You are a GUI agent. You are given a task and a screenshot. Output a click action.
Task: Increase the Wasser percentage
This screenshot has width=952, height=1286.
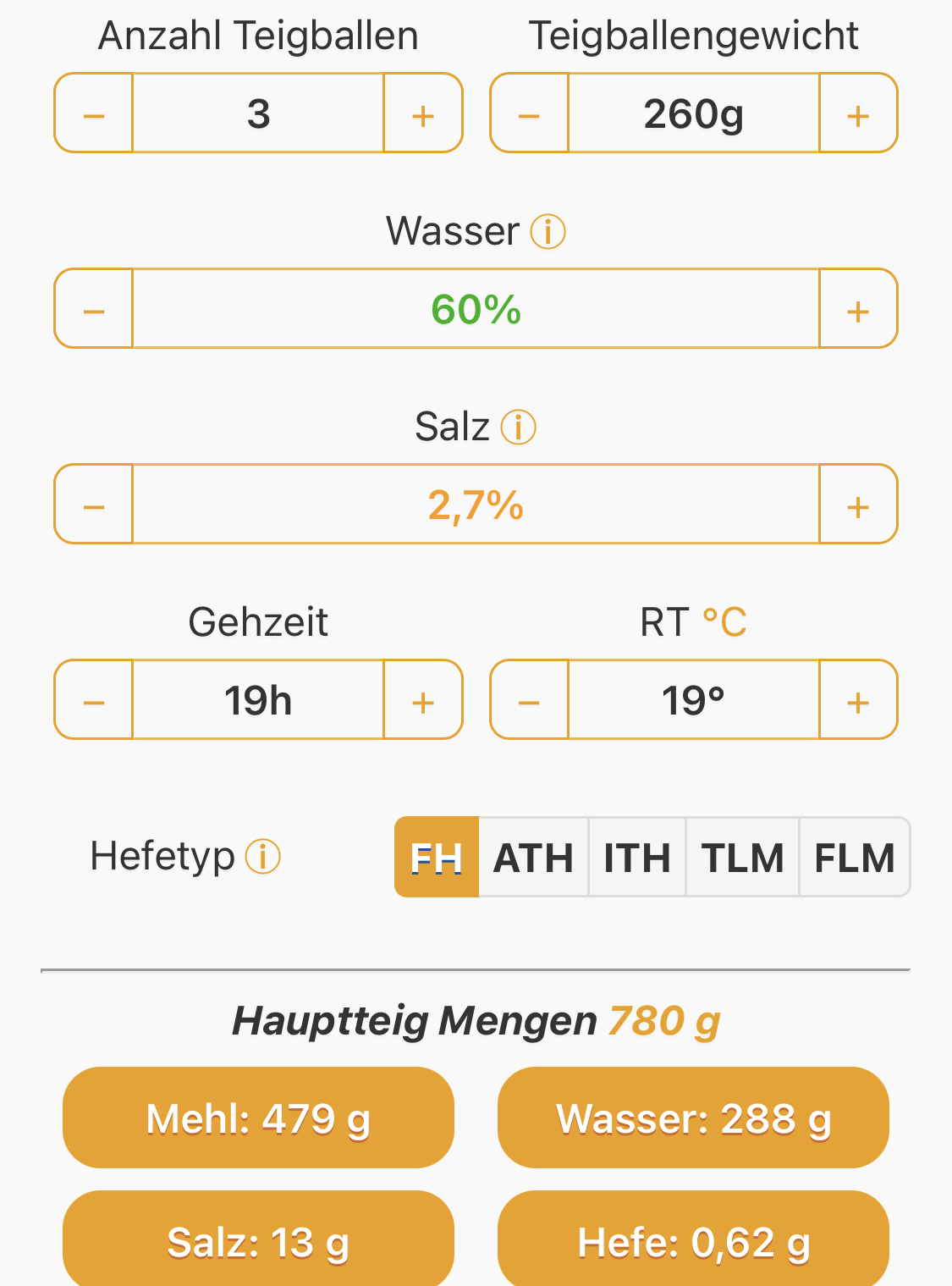click(x=857, y=310)
